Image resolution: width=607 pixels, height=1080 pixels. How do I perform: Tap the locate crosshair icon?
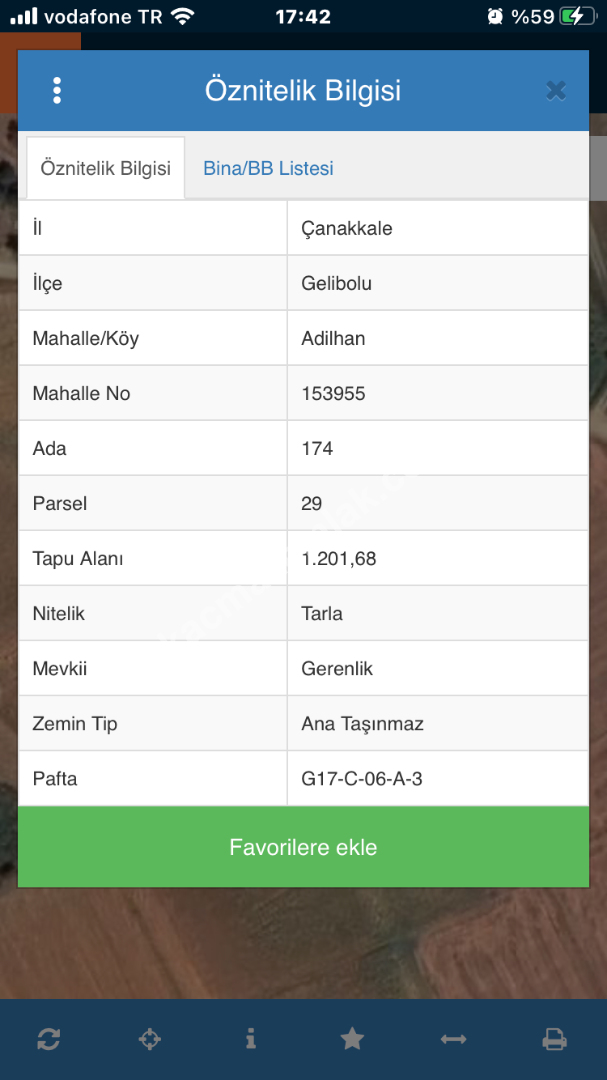[x=149, y=1039]
